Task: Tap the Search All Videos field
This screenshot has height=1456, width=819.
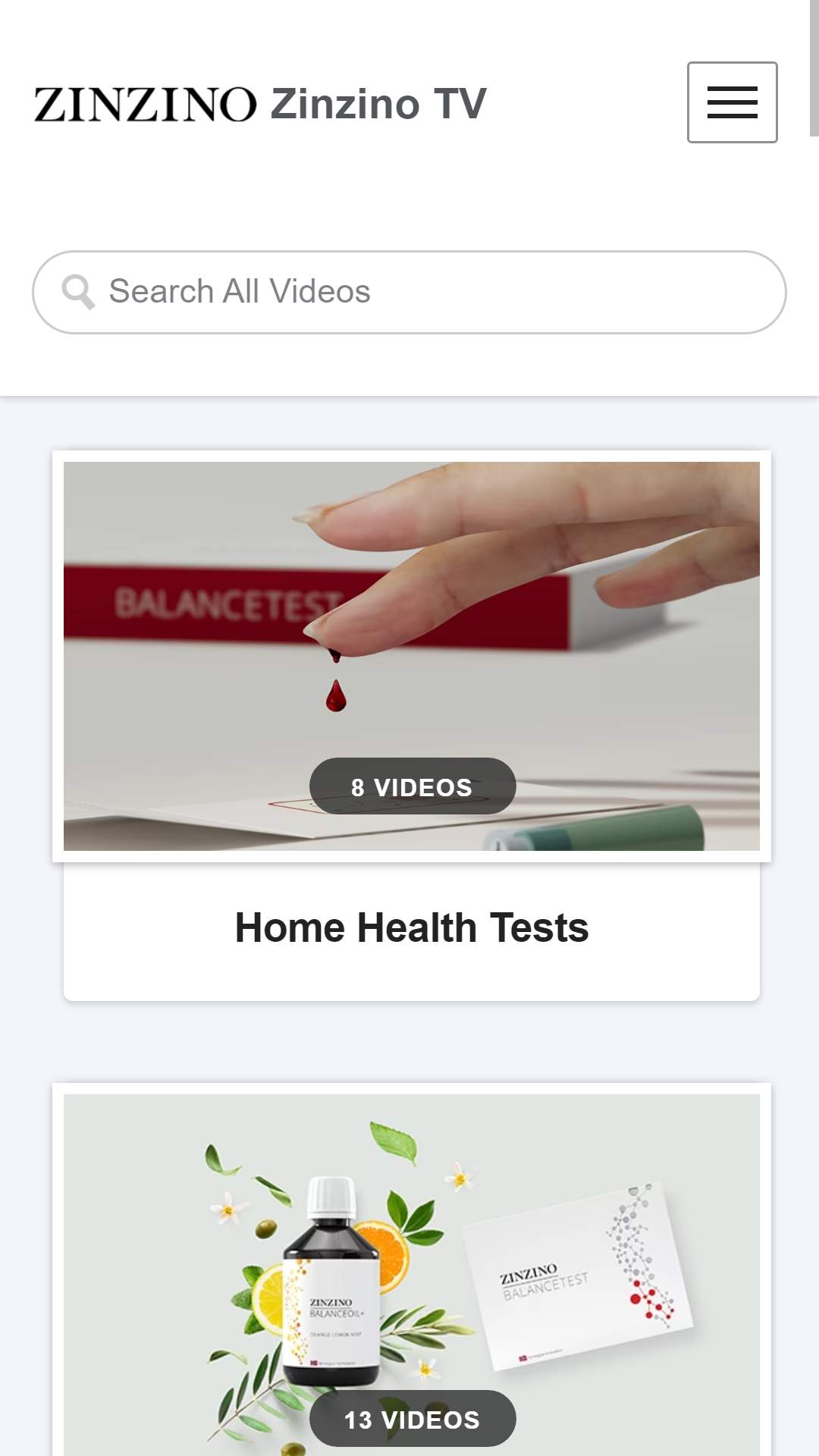Action: click(409, 292)
